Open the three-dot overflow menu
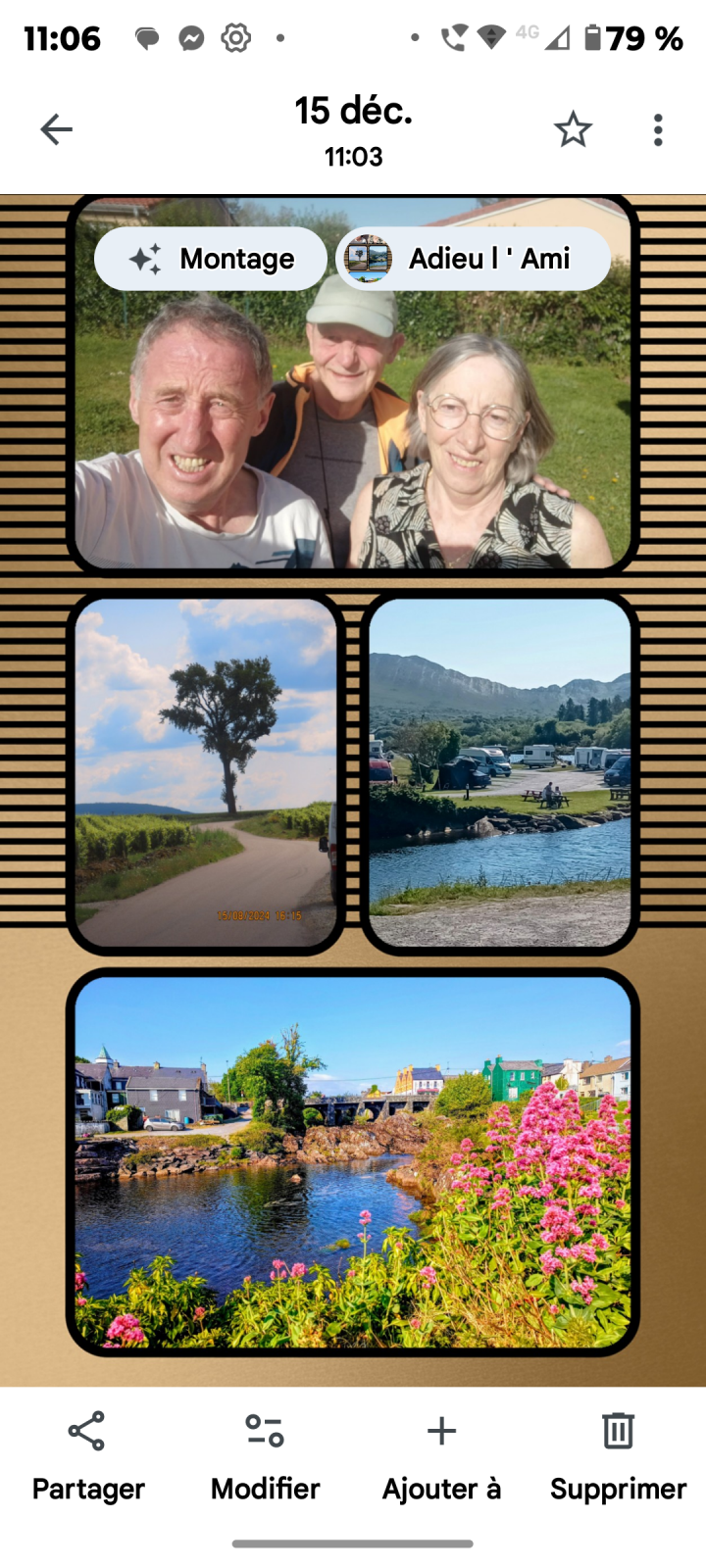Image resolution: width=706 pixels, height=1568 pixels. 658,129
